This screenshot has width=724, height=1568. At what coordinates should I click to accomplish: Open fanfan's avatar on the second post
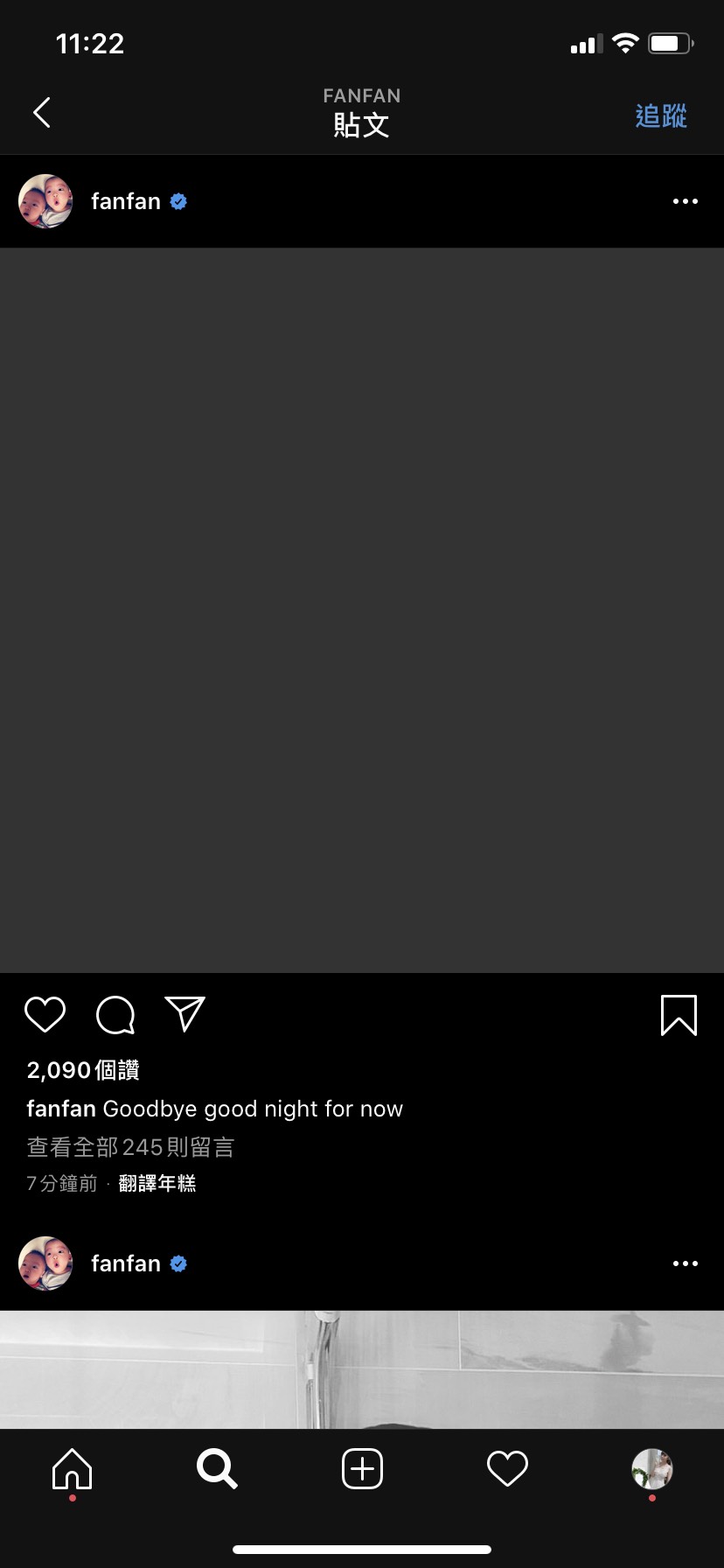(x=45, y=1263)
